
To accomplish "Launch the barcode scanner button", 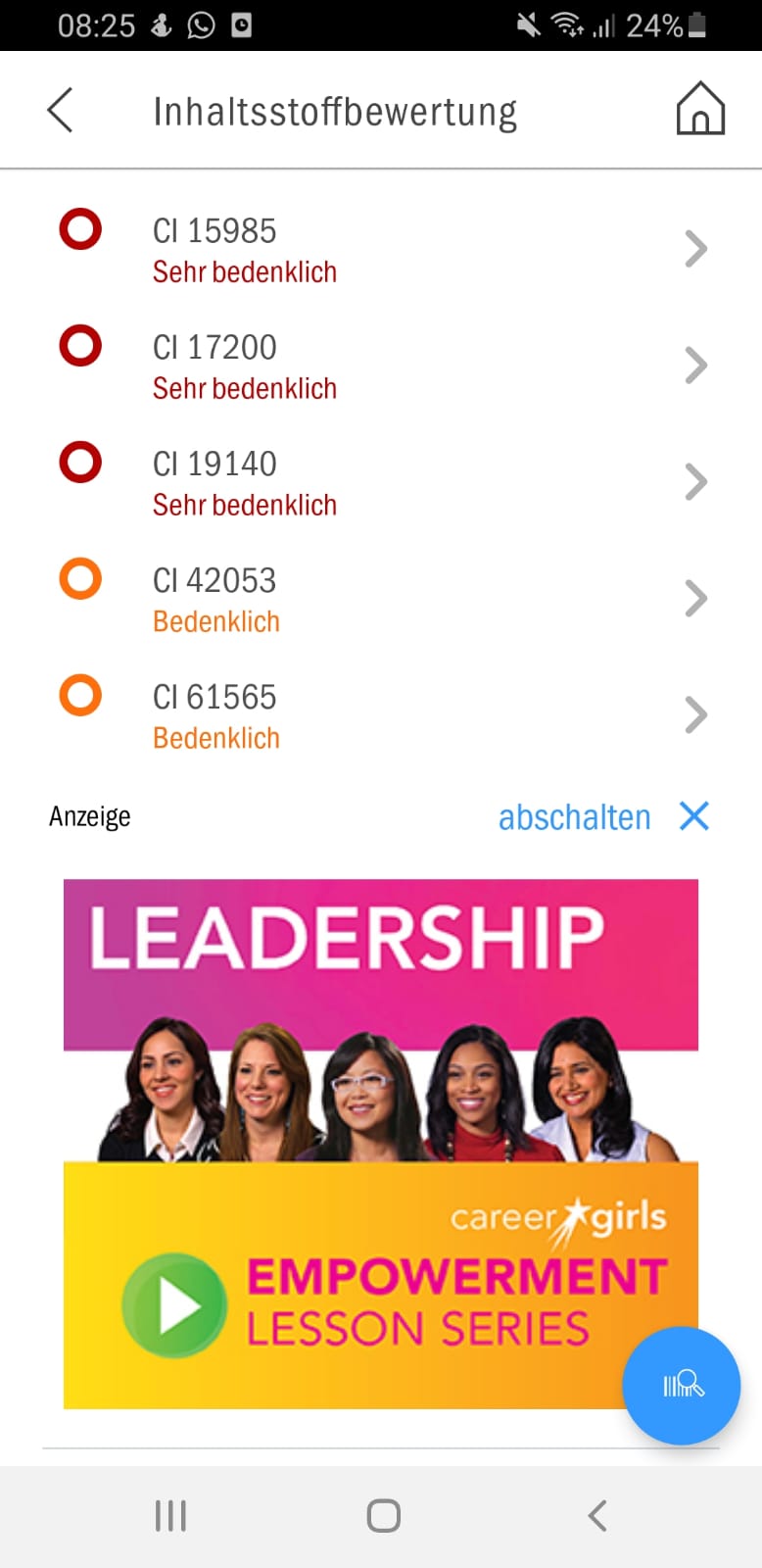I will (x=682, y=1385).
